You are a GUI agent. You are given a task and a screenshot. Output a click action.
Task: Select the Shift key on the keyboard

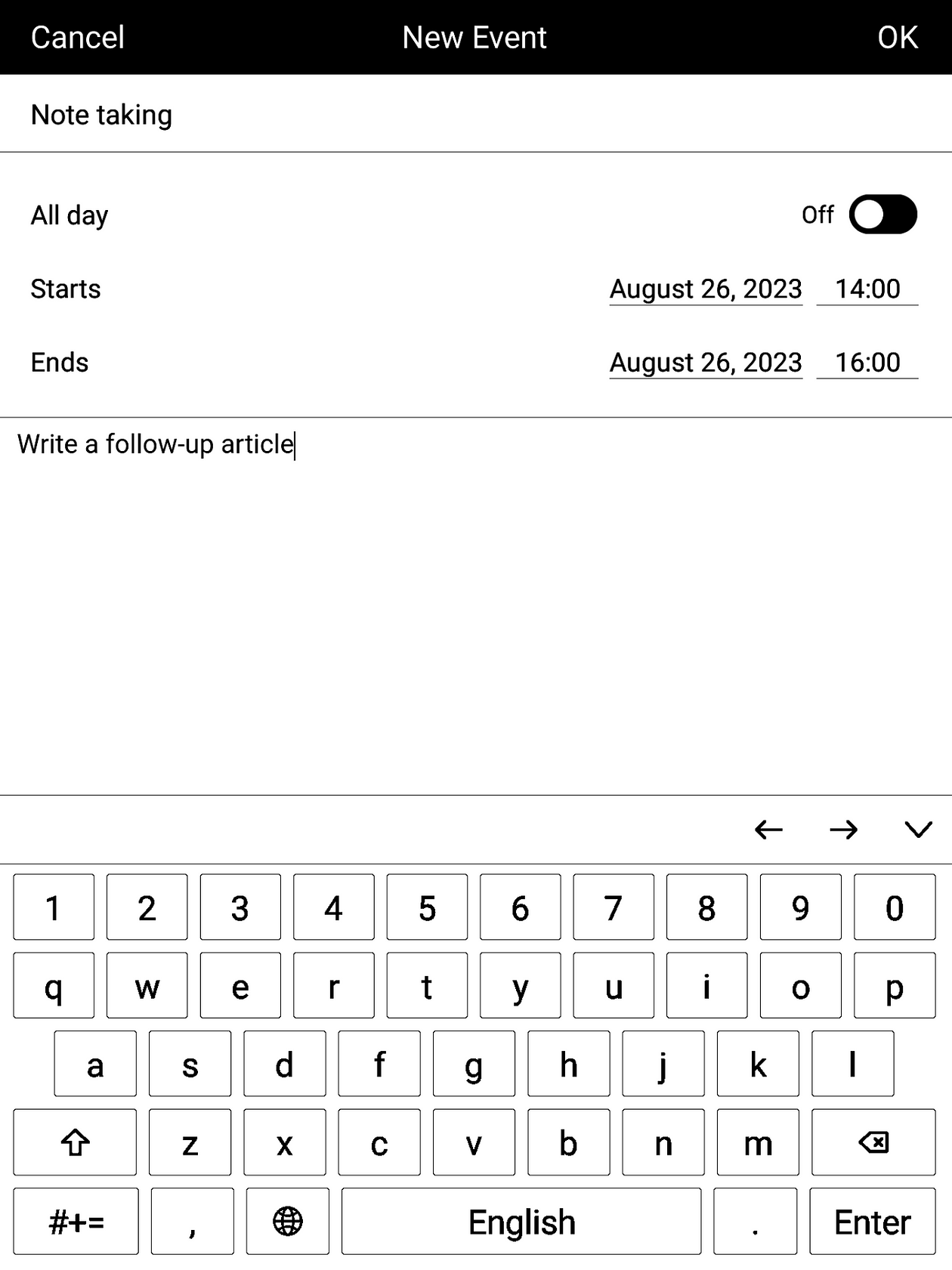(x=74, y=1143)
